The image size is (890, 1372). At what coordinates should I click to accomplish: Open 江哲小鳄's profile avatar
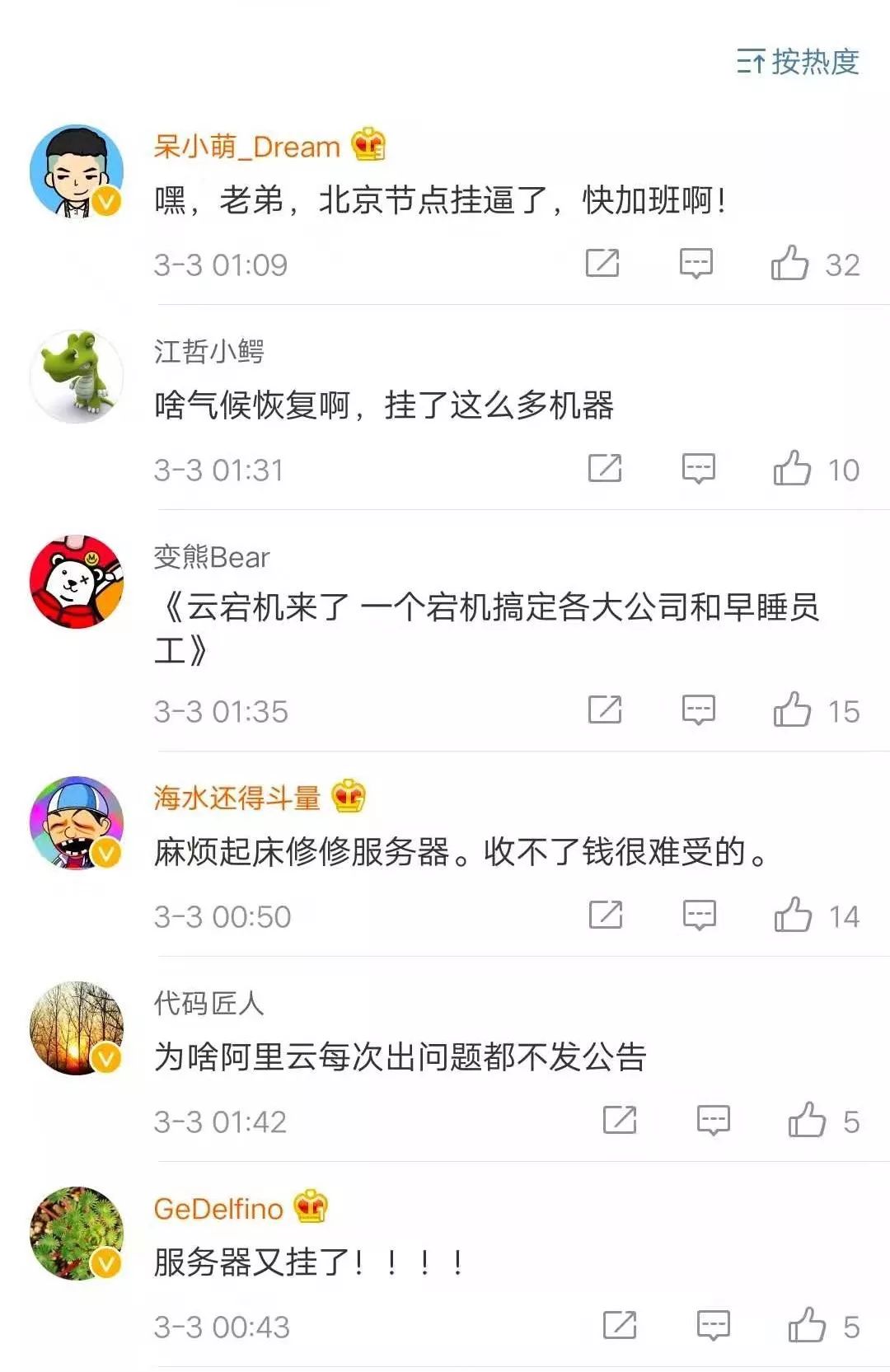pos(77,377)
